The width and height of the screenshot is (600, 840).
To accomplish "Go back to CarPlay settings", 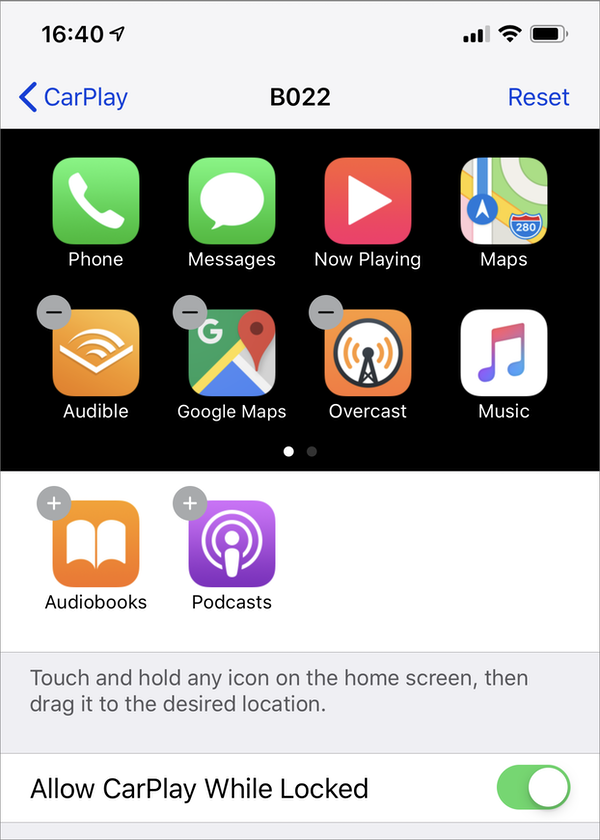I will coord(73,97).
